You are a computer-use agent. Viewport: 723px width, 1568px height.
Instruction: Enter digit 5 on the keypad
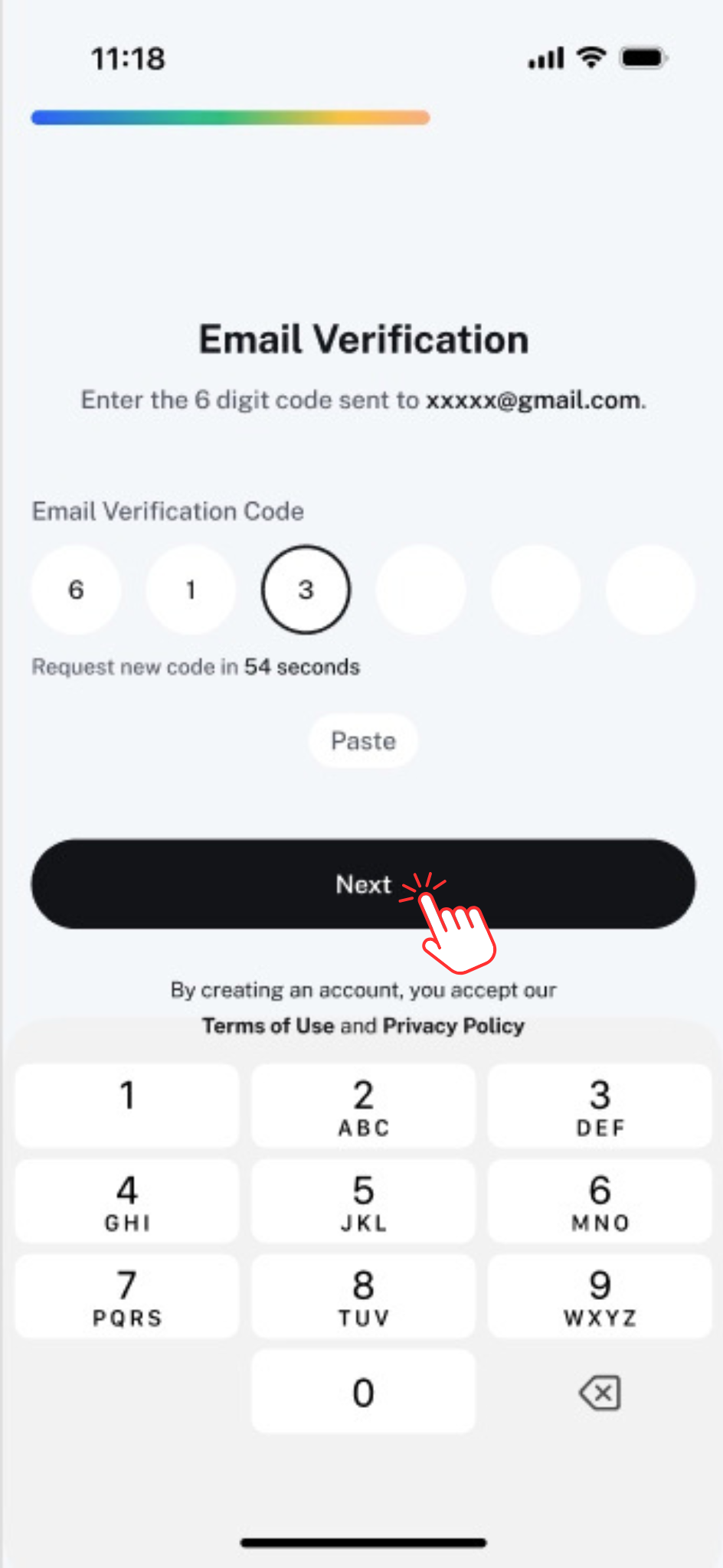pos(363,1200)
